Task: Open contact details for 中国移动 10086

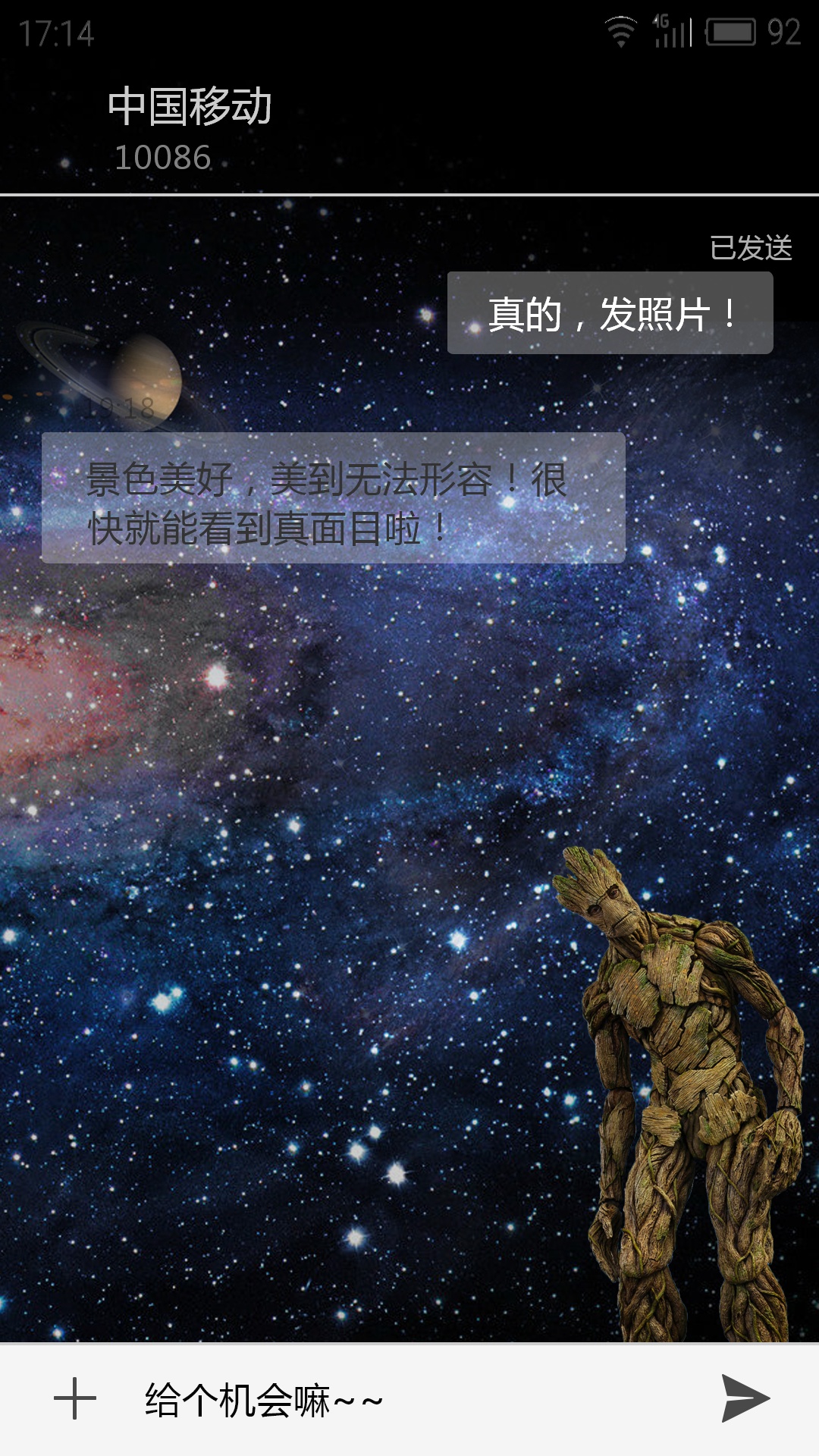Action: (x=190, y=129)
